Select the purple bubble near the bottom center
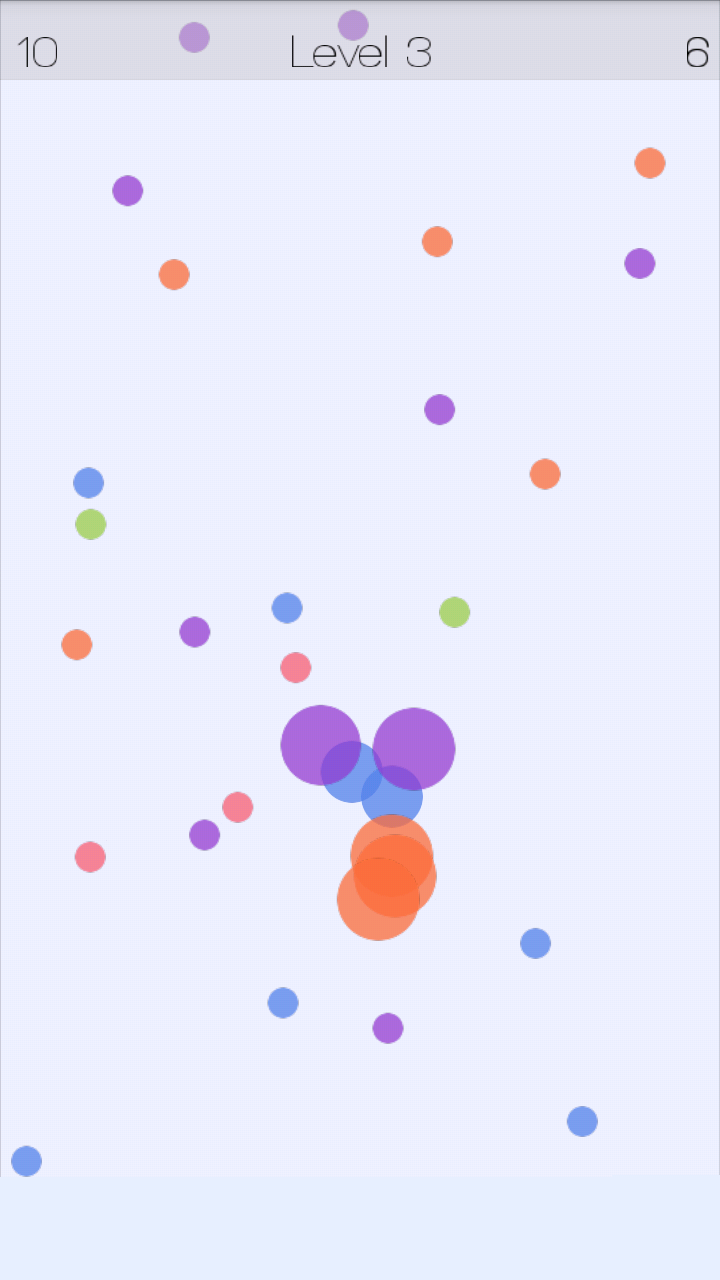Viewport: 720px width, 1280px height. 388,1027
